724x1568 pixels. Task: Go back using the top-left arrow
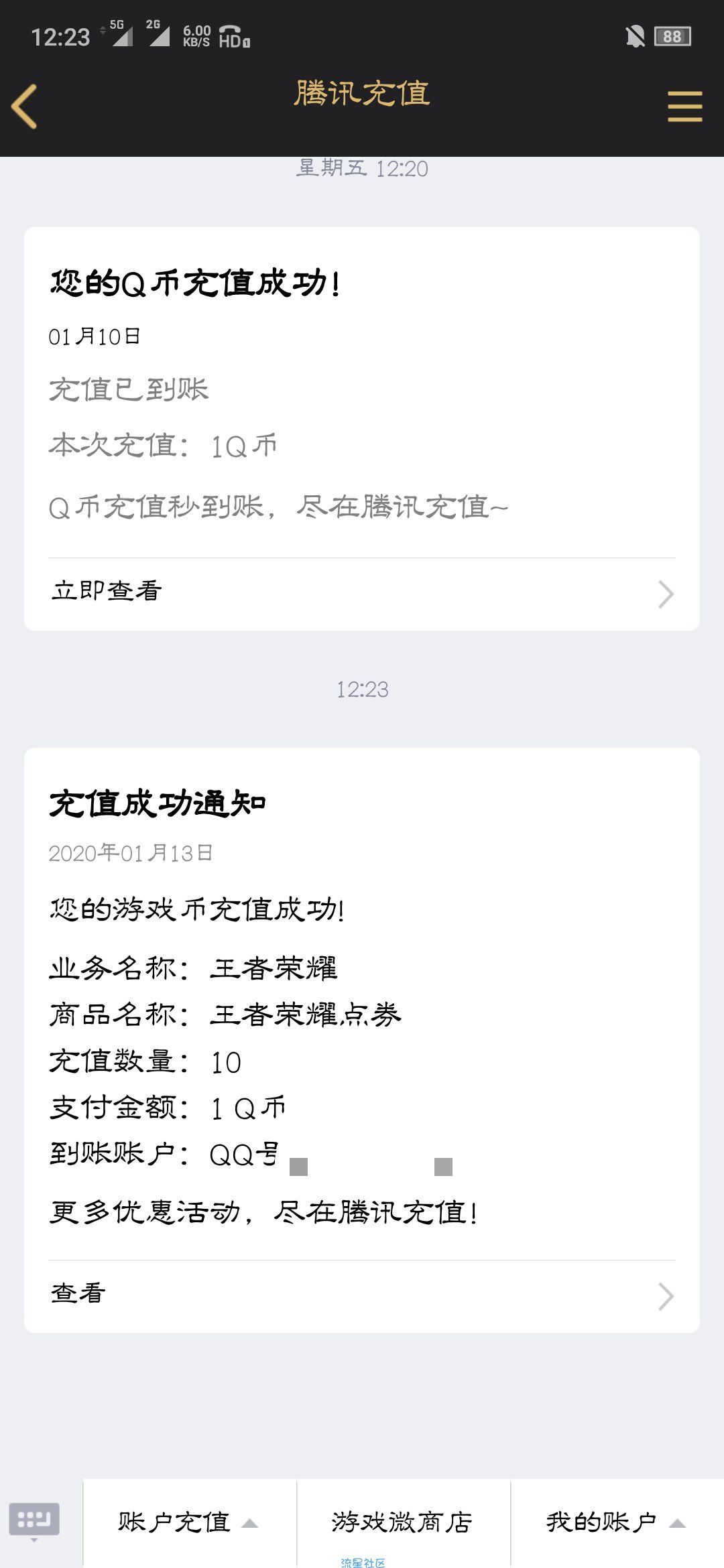click(x=24, y=106)
